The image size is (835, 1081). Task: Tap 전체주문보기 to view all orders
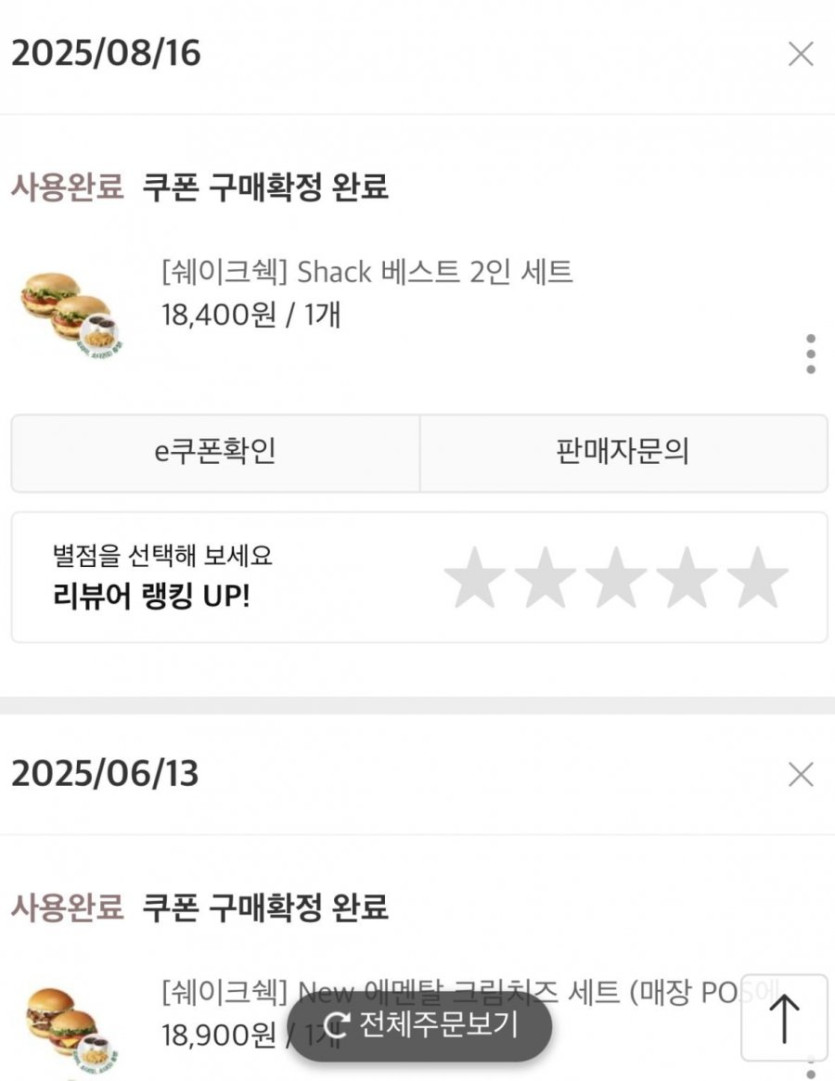420,1024
